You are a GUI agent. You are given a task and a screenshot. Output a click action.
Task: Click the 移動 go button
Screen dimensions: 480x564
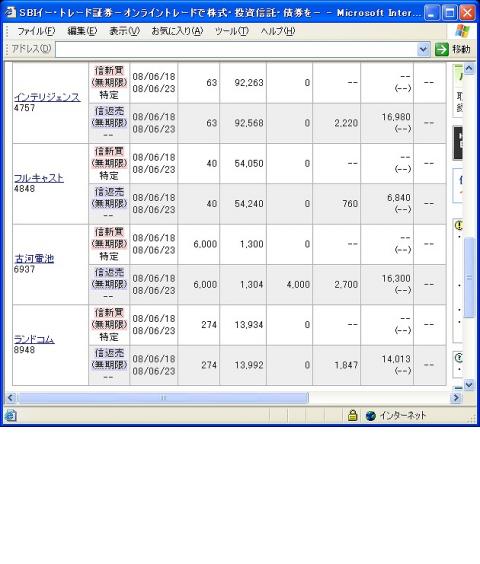click(453, 49)
